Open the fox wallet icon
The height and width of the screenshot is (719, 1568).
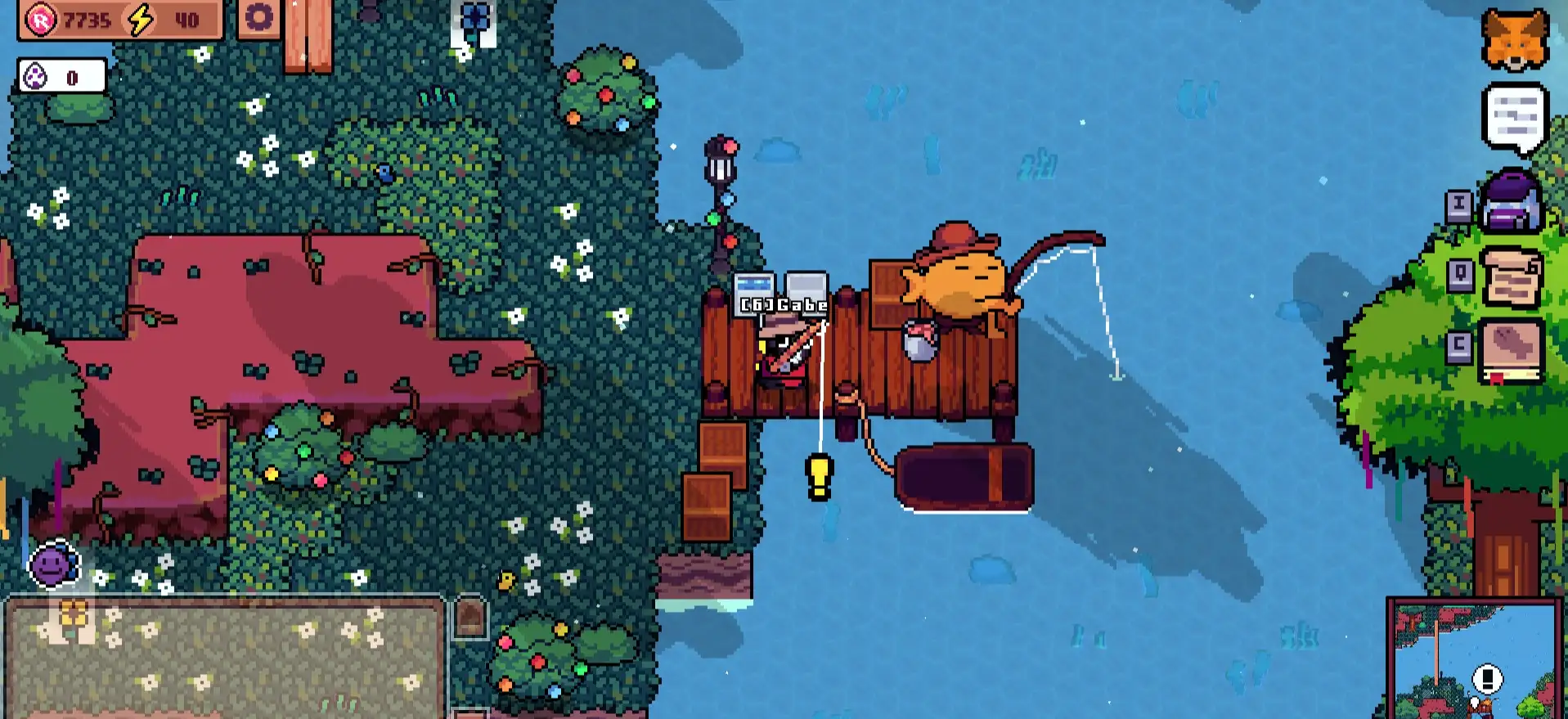1514,40
